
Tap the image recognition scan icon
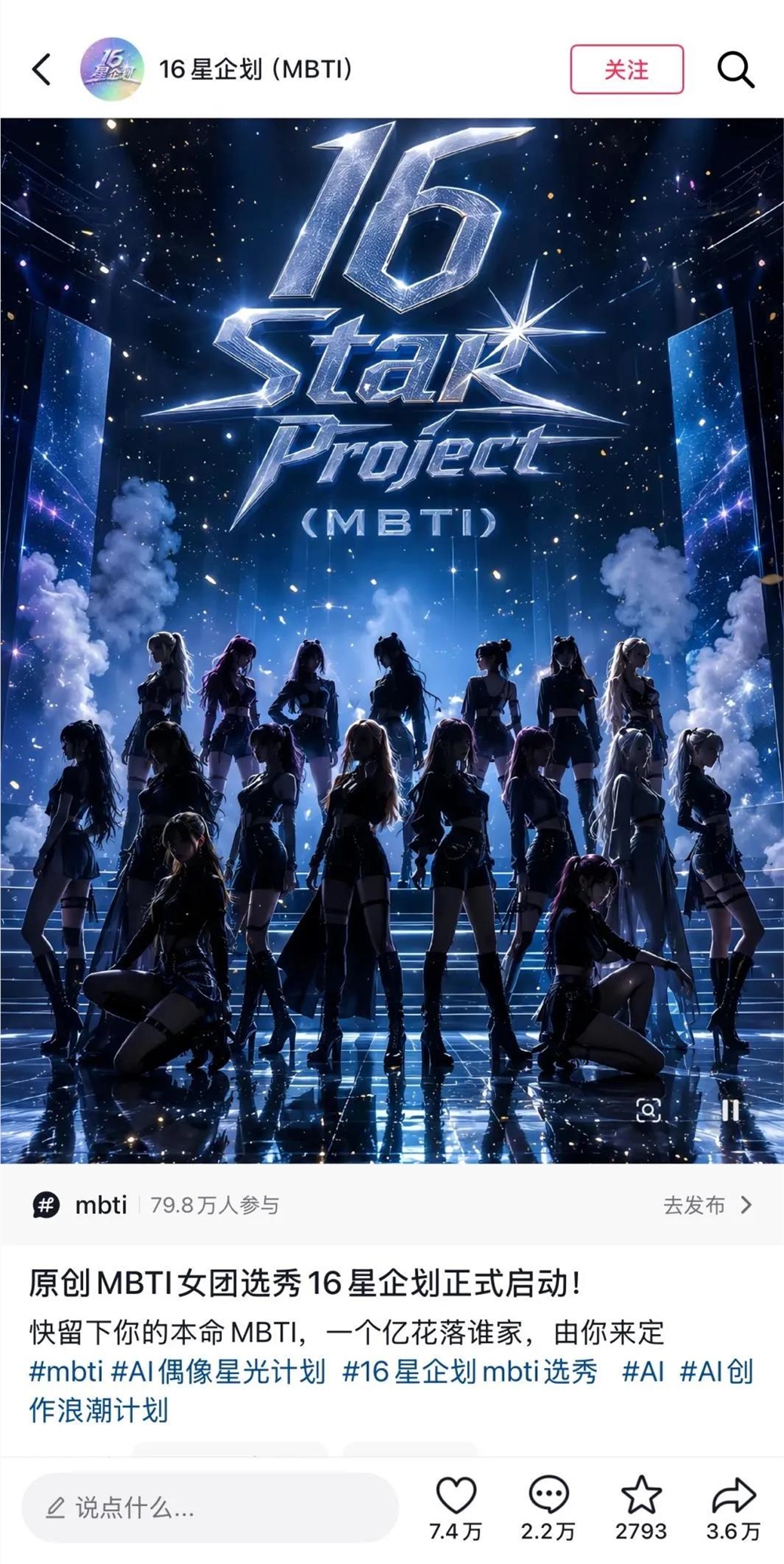(648, 1110)
